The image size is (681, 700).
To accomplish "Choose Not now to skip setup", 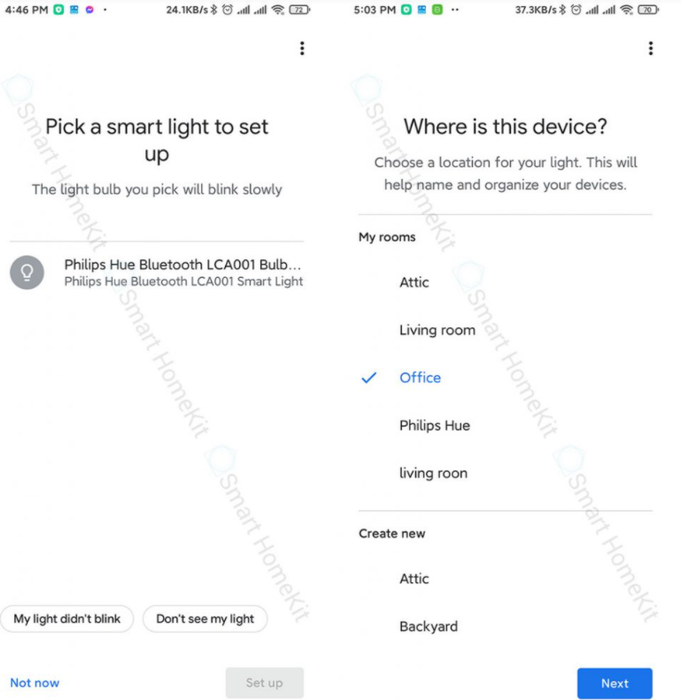I will click(35, 683).
